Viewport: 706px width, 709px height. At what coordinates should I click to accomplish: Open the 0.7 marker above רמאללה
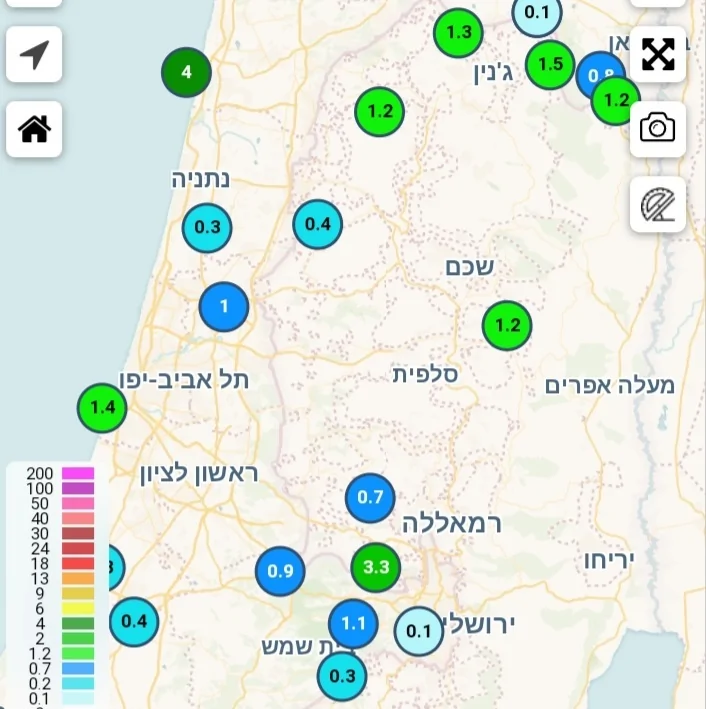(x=370, y=498)
